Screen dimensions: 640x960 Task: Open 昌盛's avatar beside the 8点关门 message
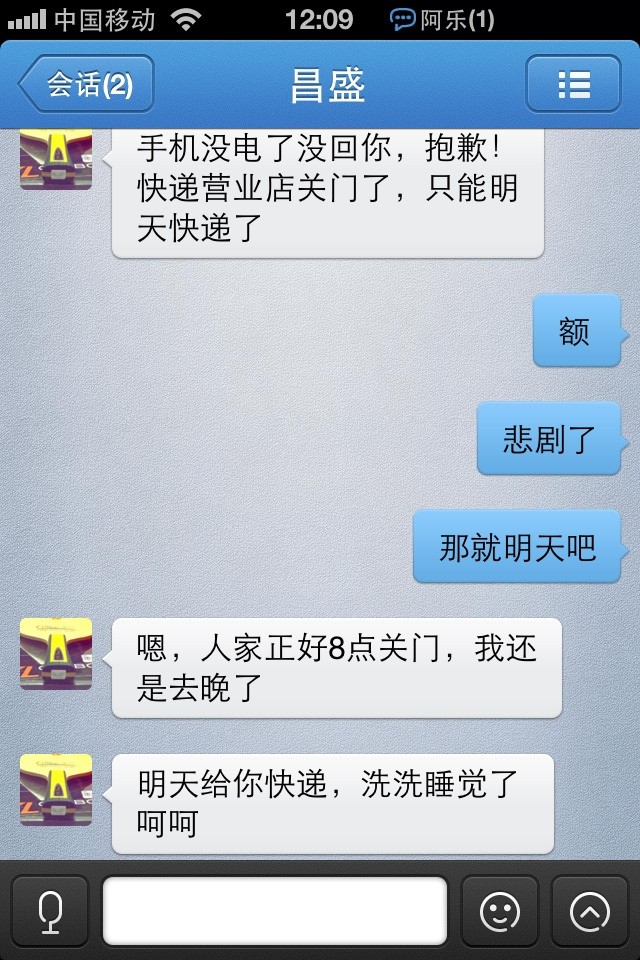click(x=56, y=654)
